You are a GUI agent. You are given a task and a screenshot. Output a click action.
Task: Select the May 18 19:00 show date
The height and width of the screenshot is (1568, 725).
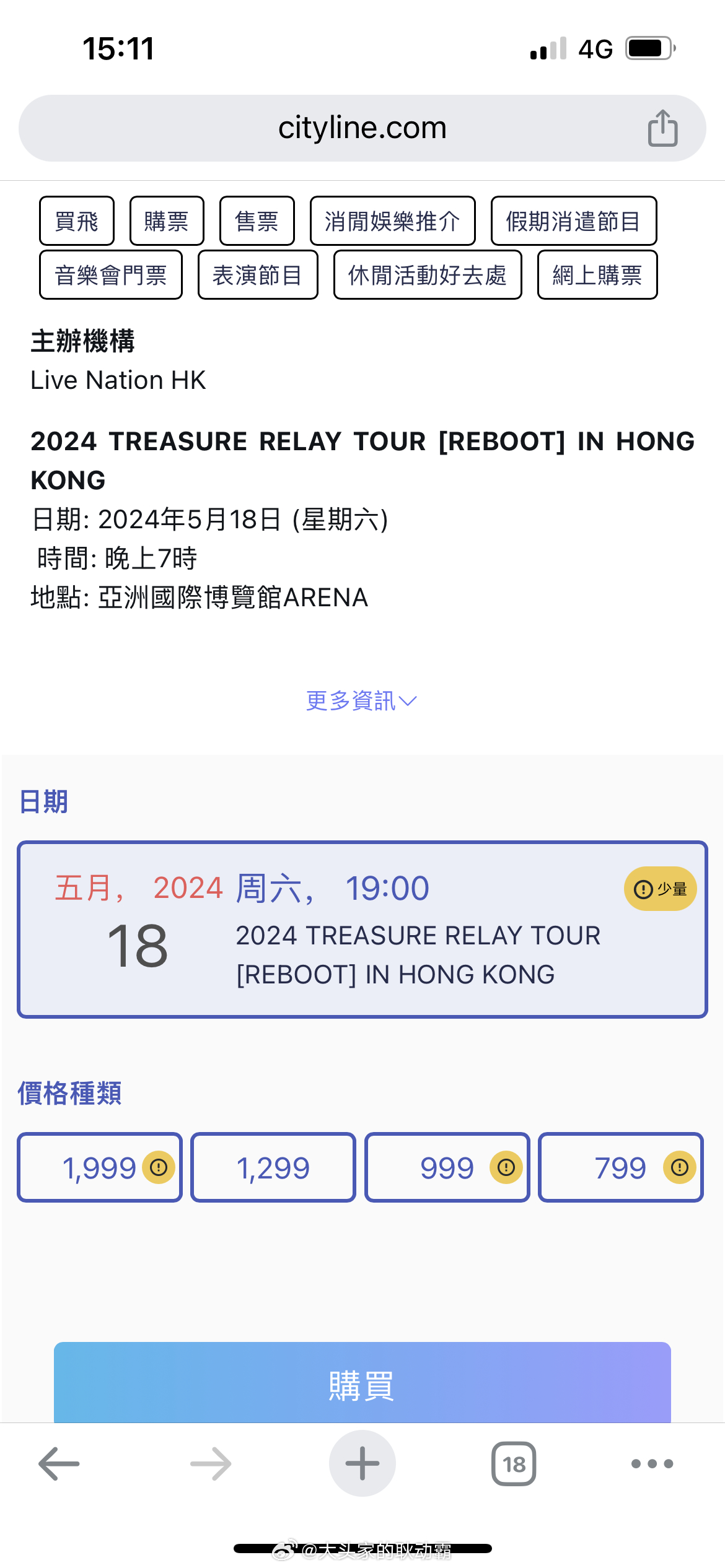(x=362, y=929)
